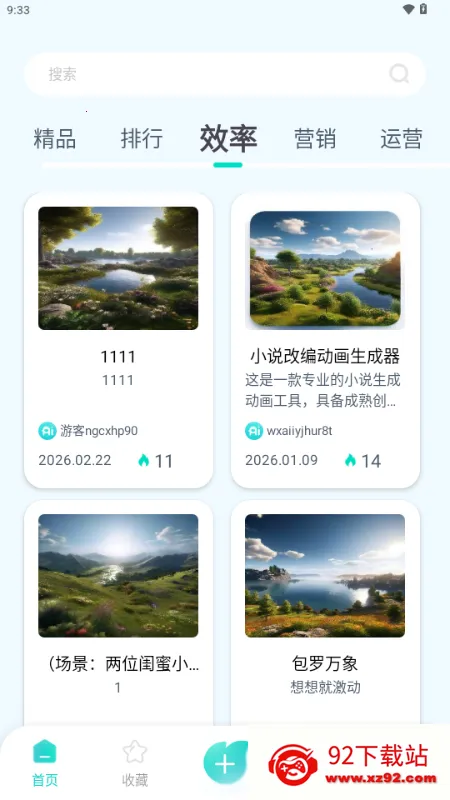Open the 1111 card
Viewport: 450px width, 800px height.
click(118, 340)
